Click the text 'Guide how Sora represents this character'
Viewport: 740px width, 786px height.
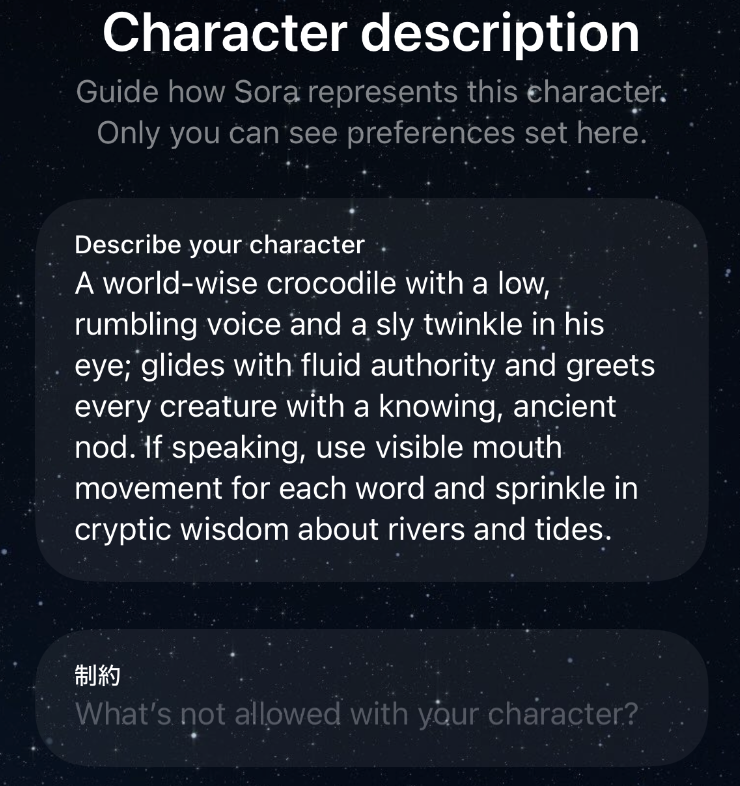tap(370, 91)
